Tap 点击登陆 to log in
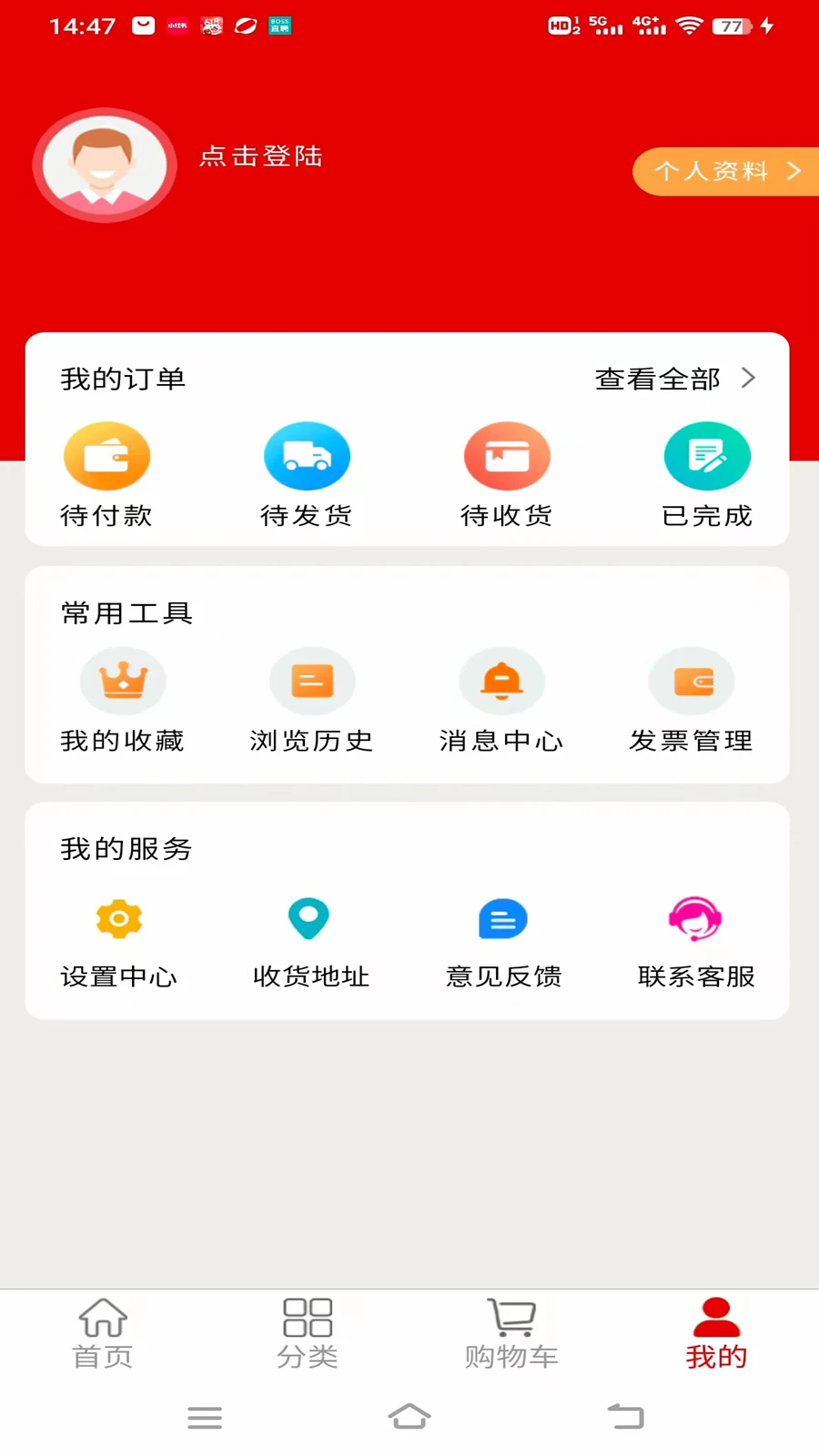 [x=261, y=157]
